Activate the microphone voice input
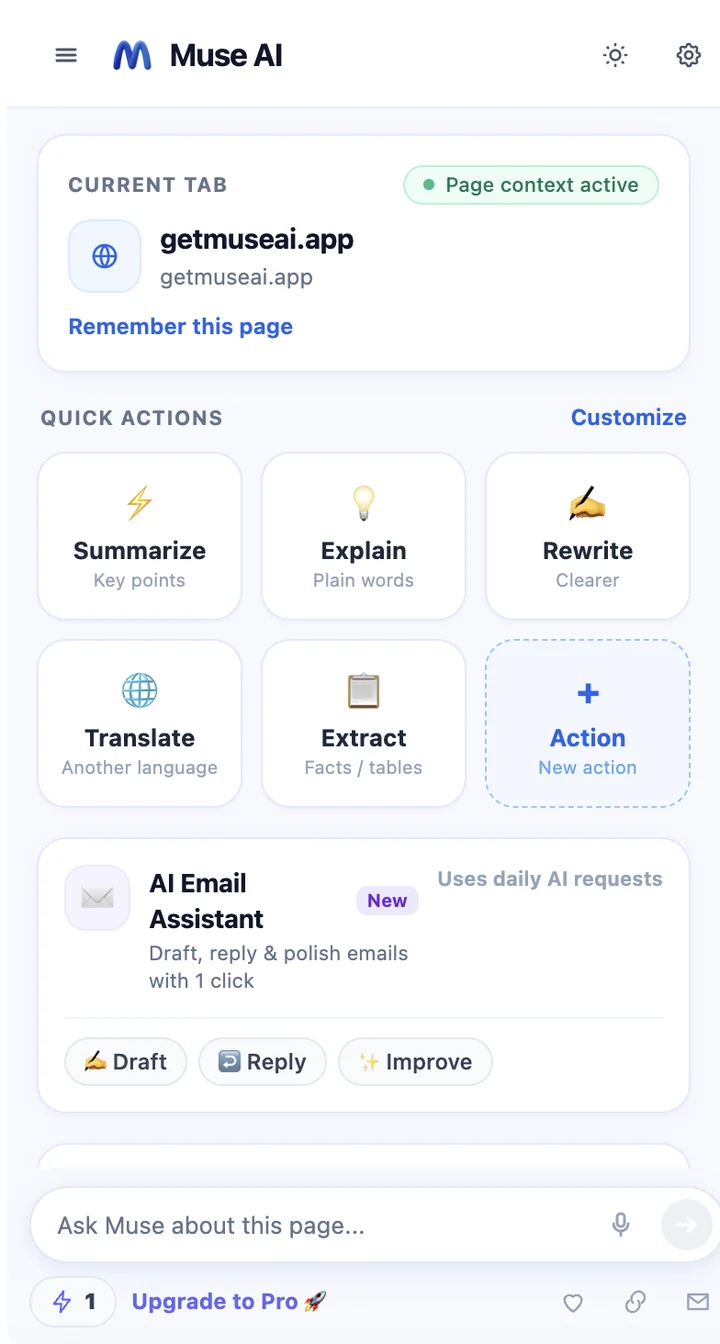Screen dimensions: 720x1344 tap(621, 1225)
